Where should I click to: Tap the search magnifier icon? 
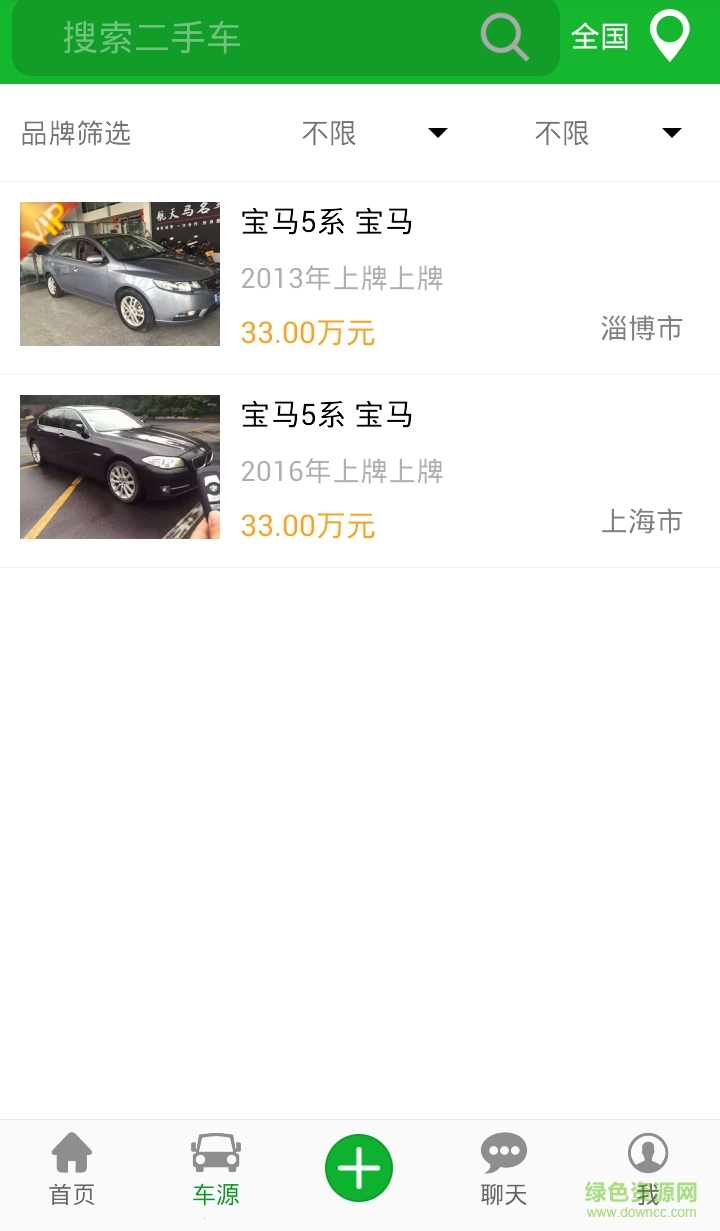[x=504, y=36]
